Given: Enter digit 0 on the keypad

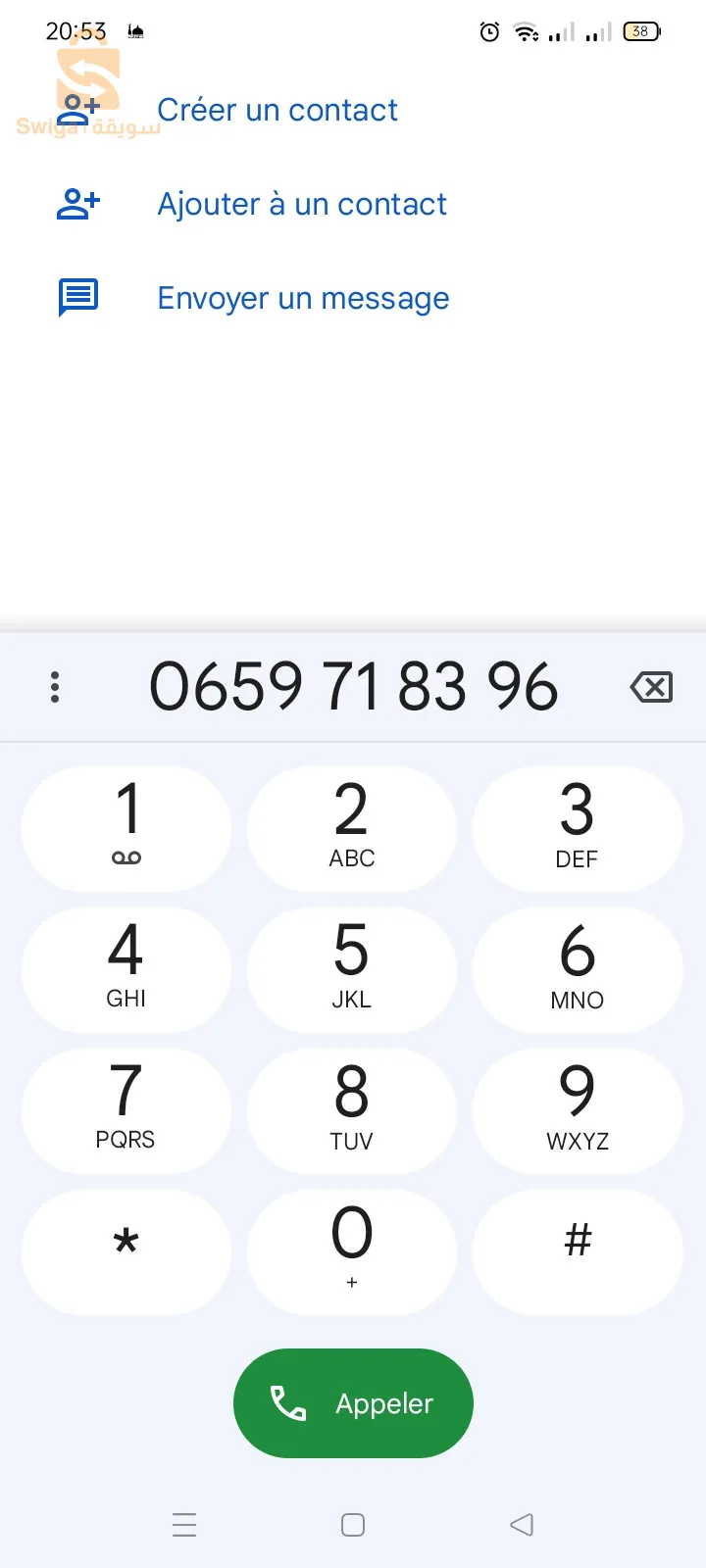Looking at the screenshot, I should 352,1251.
